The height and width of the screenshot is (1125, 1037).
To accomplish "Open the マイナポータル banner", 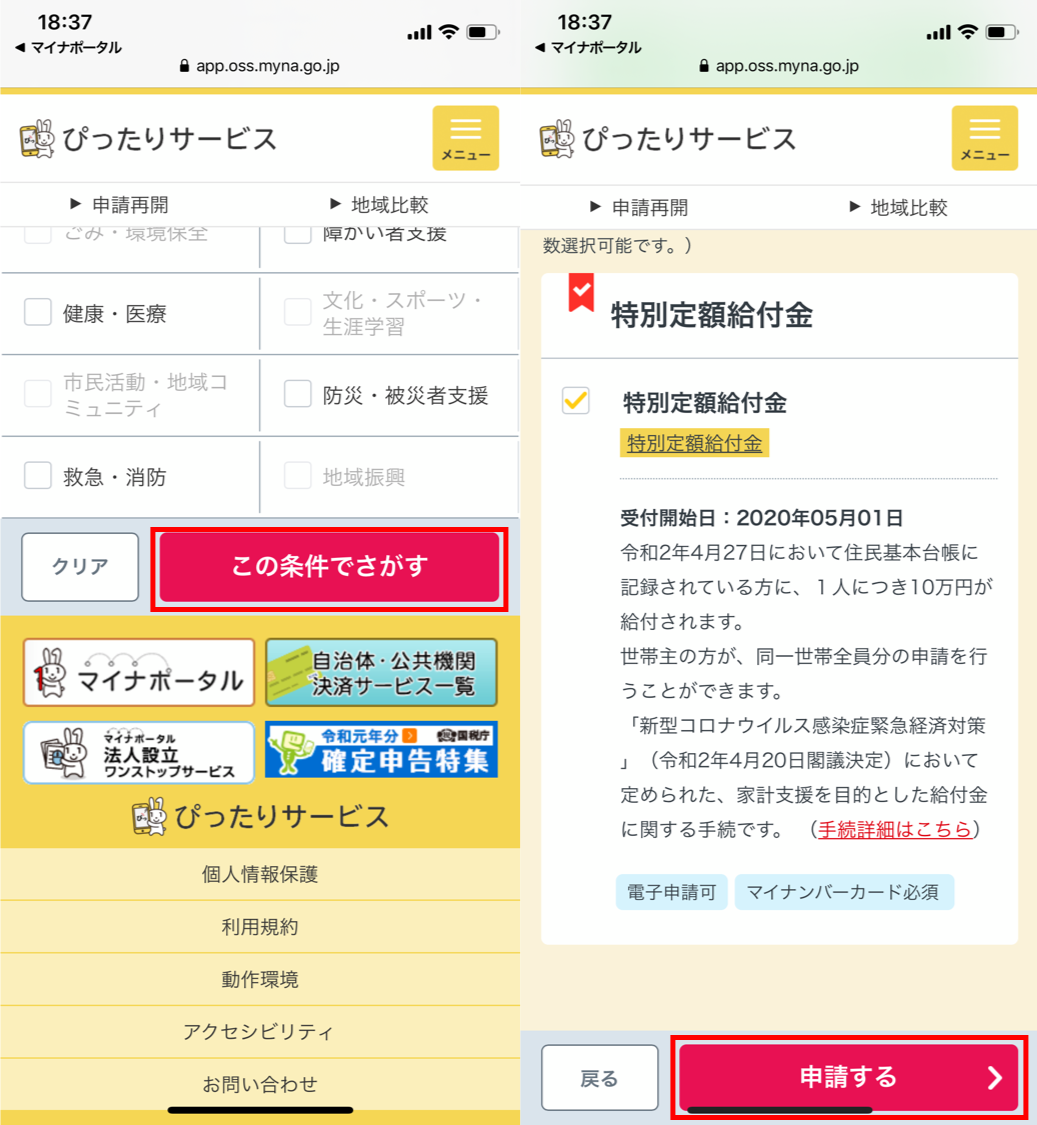I will coord(139,672).
